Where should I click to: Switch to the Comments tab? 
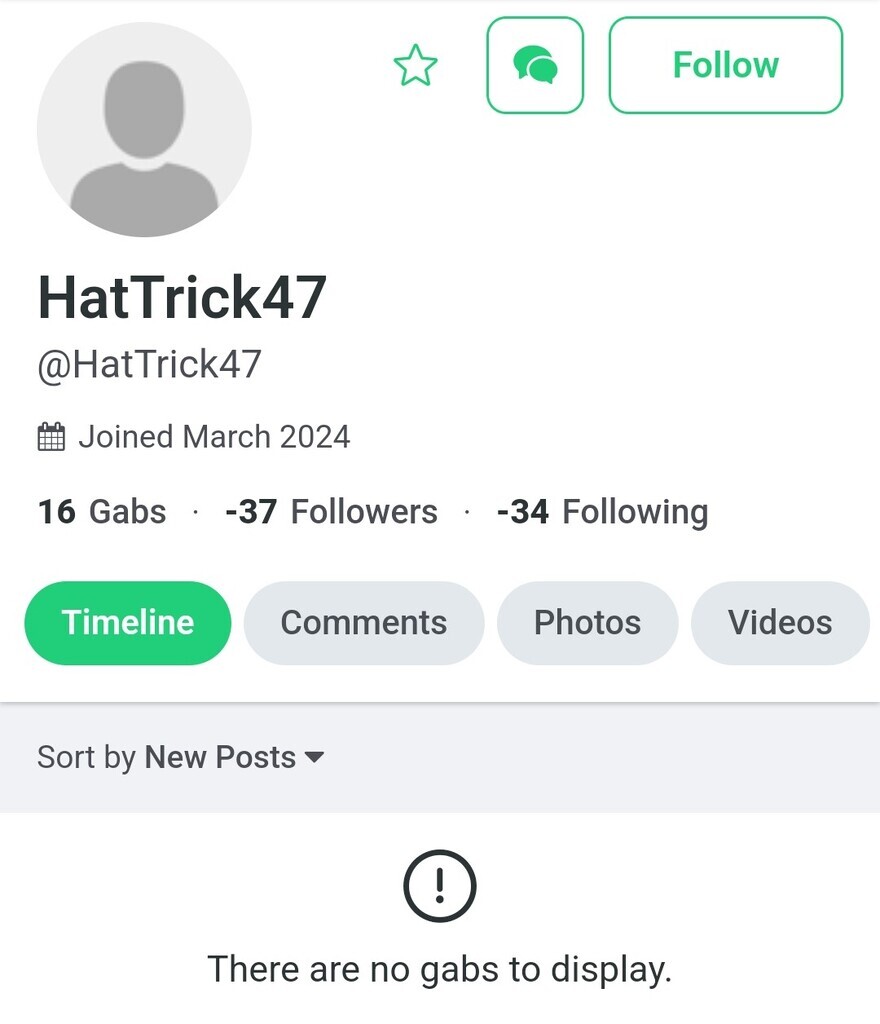point(363,622)
